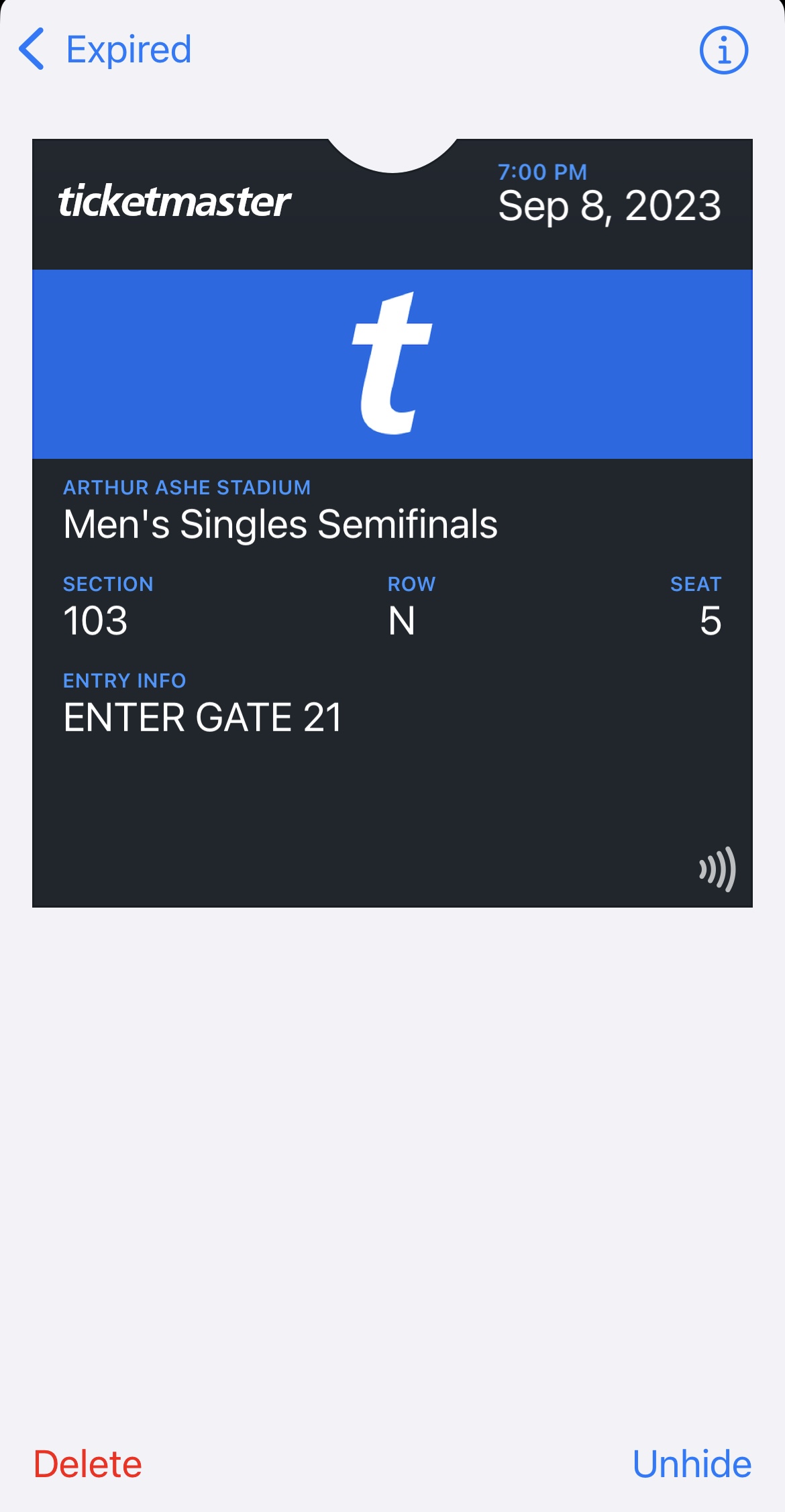Delete this expired Ticketmaster pass
This screenshot has height=1512, width=785.
88,1463
